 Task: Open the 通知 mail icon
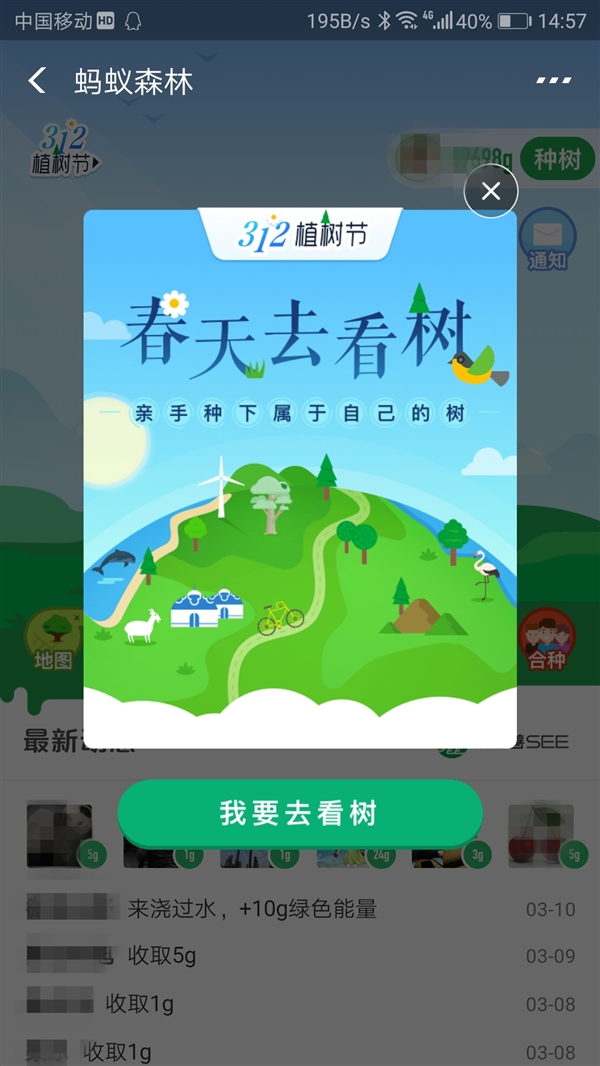548,240
